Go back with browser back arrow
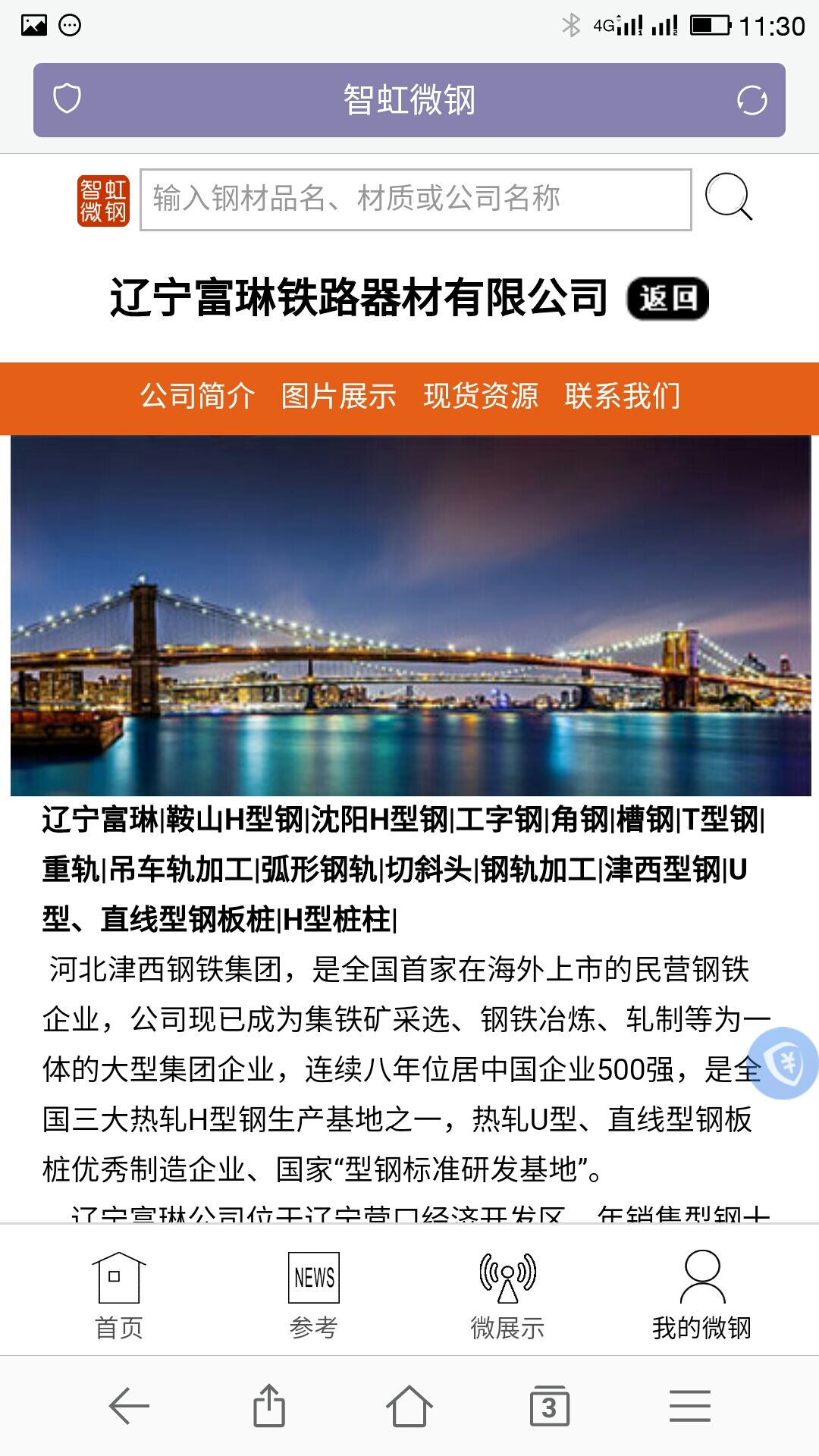The image size is (819, 1456). point(129,1406)
